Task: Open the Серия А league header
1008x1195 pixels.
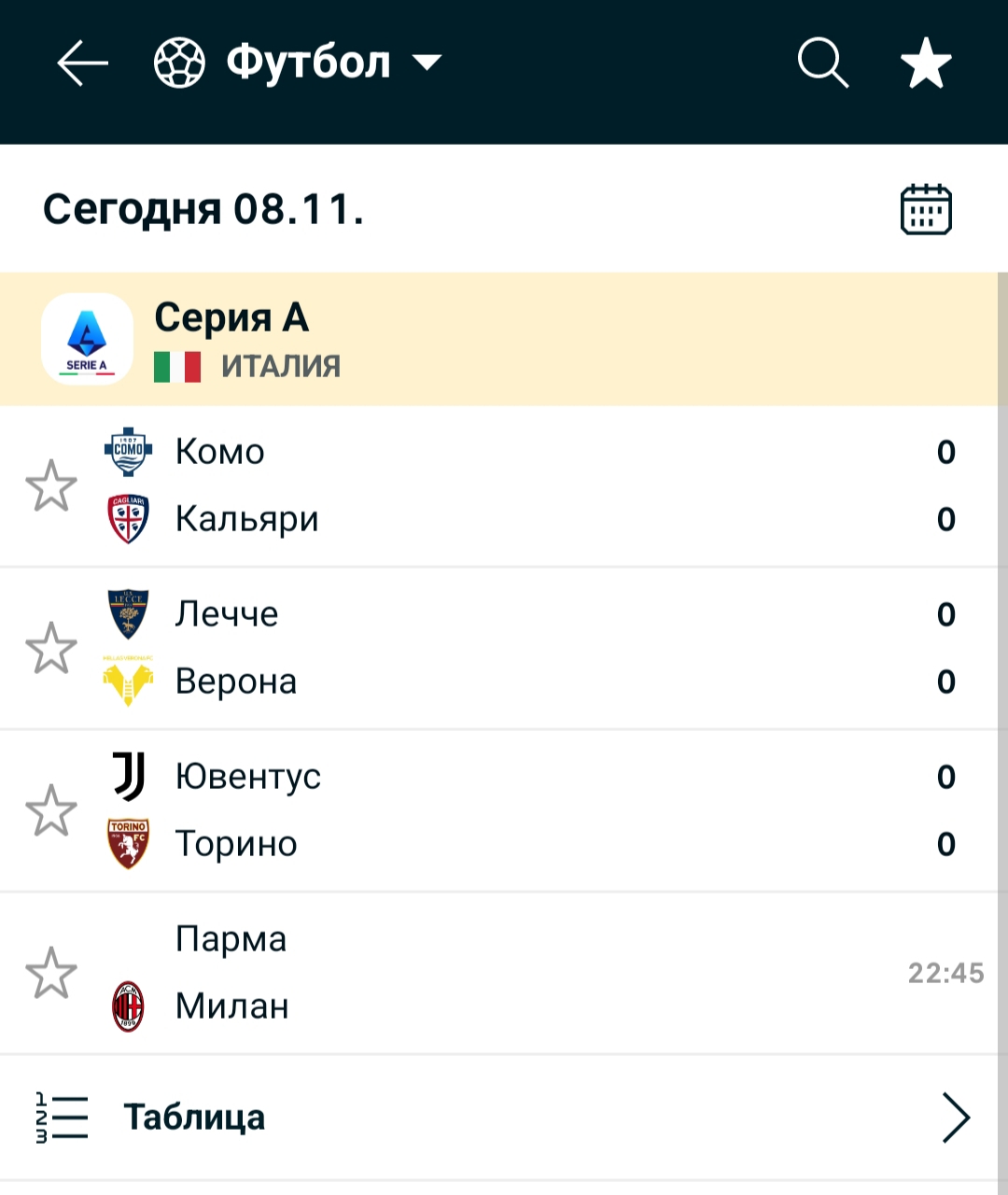Action: click(x=499, y=339)
